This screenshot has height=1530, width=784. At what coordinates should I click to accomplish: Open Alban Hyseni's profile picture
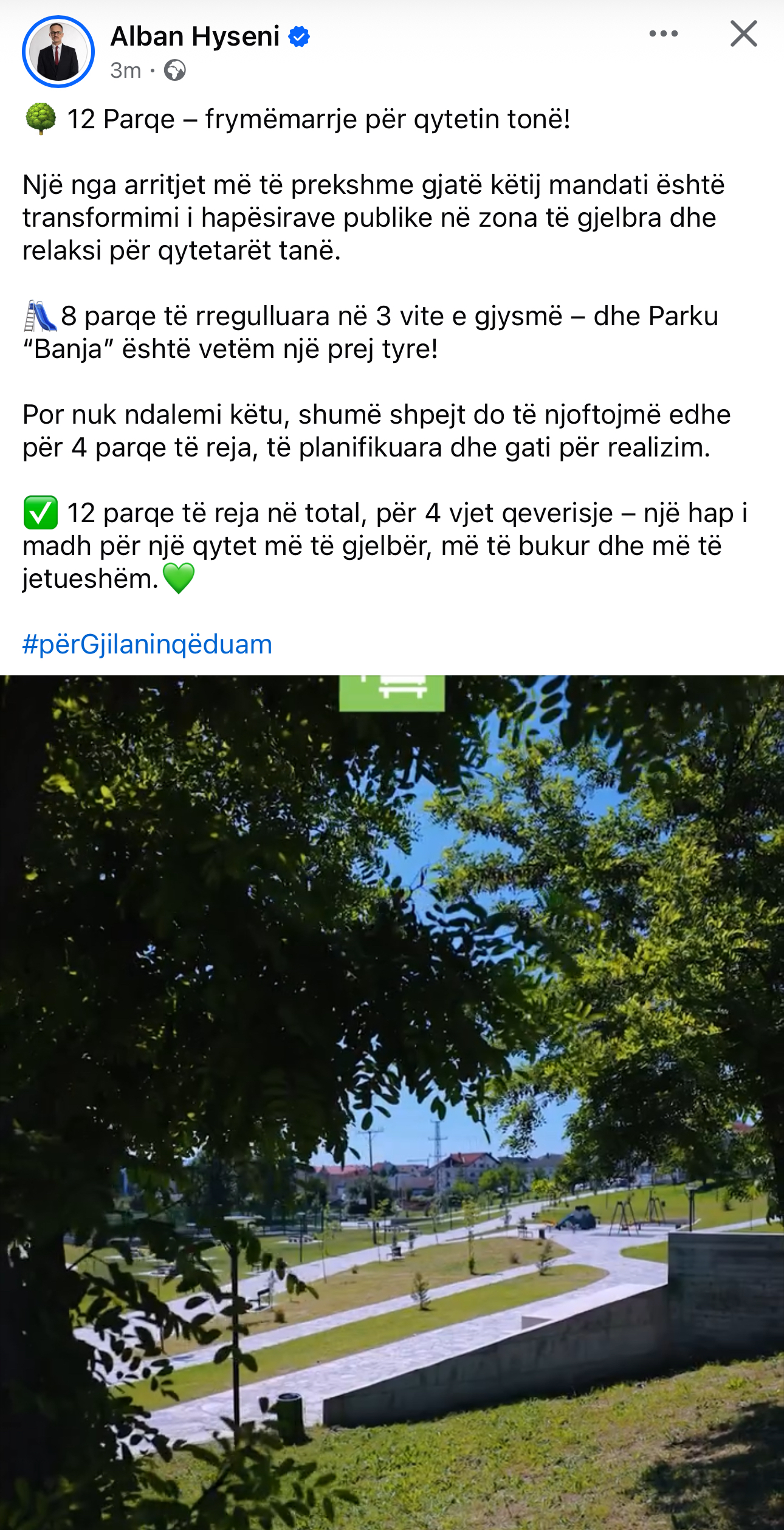(58, 52)
